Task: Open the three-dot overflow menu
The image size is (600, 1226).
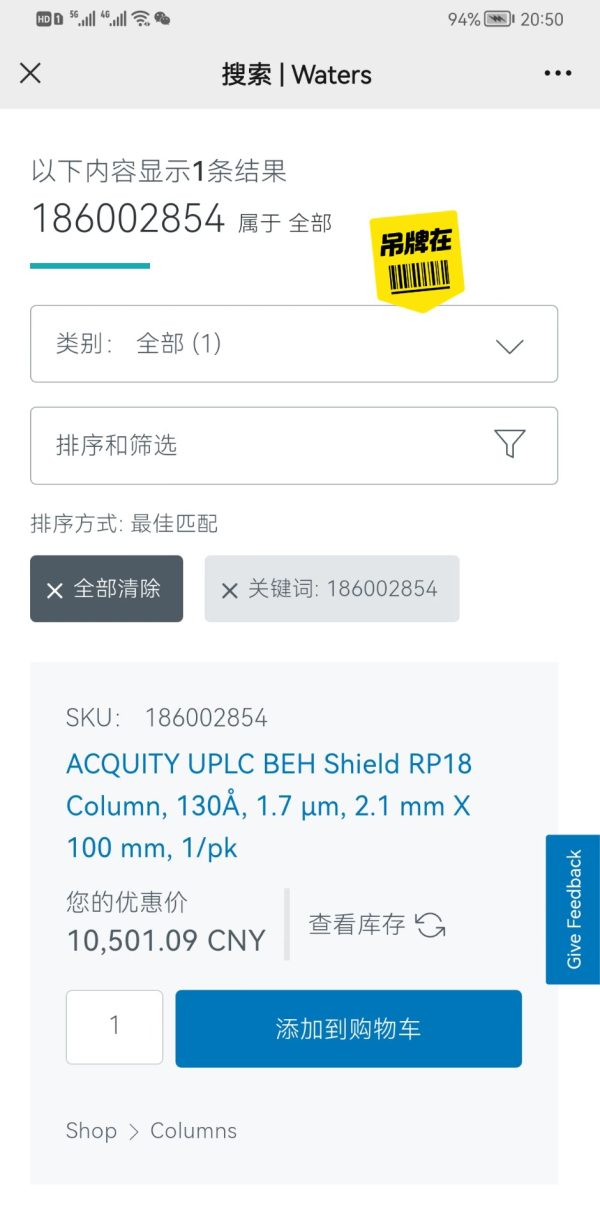Action: click(558, 74)
